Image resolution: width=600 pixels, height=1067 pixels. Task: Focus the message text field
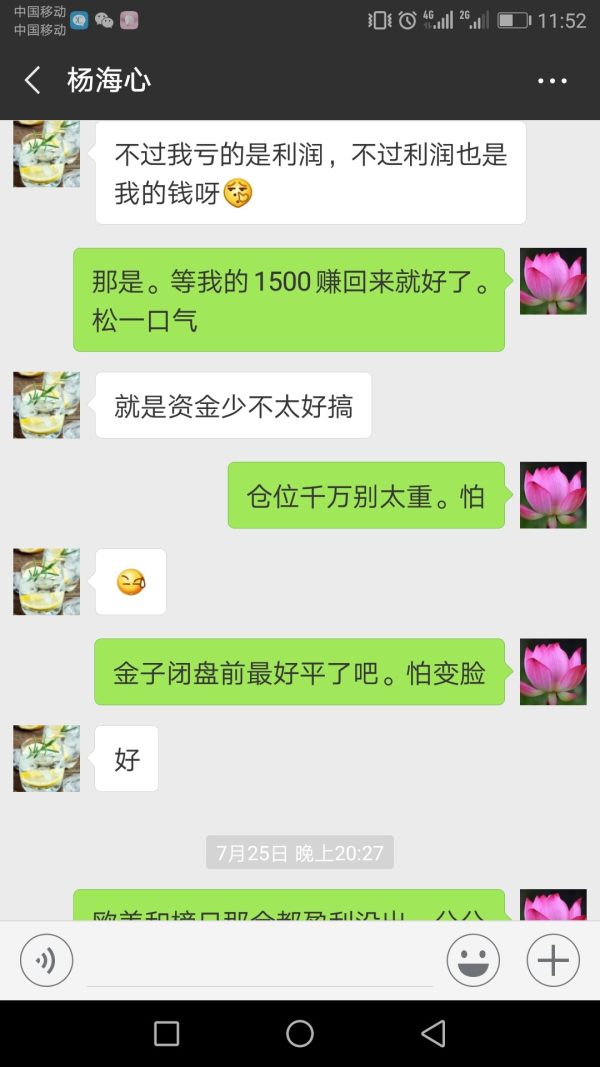260,963
